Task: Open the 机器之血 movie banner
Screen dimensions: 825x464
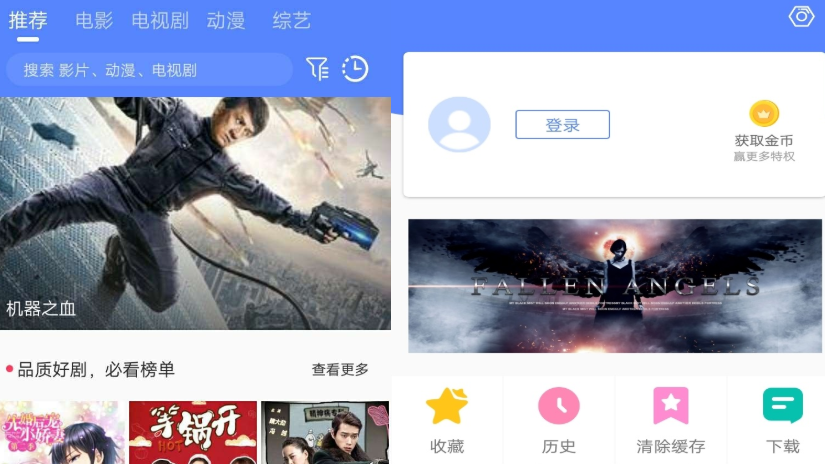Action: coord(195,213)
